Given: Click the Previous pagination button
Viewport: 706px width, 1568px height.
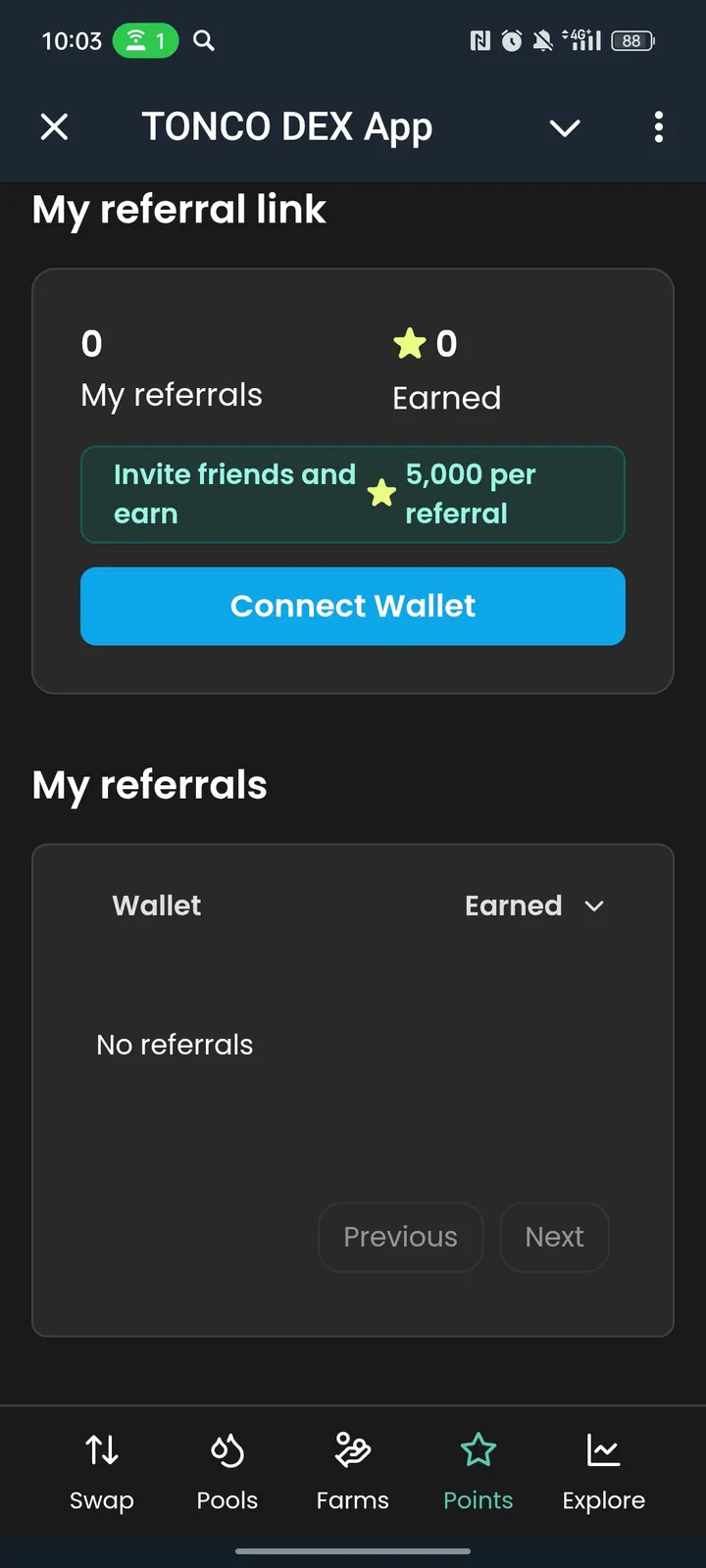Looking at the screenshot, I should pos(400,1237).
